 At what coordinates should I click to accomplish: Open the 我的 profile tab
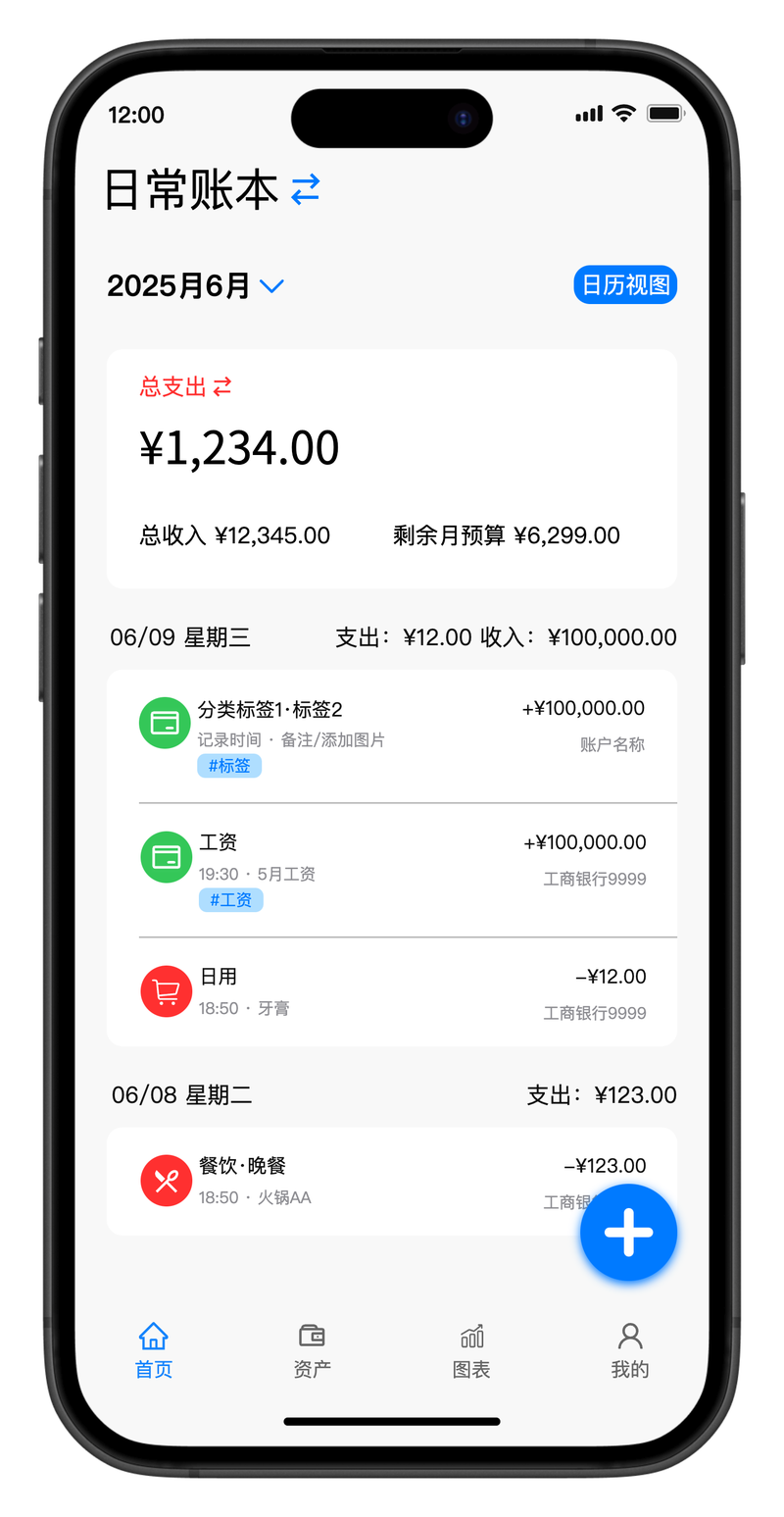pyautogui.click(x=629, y=1350)
